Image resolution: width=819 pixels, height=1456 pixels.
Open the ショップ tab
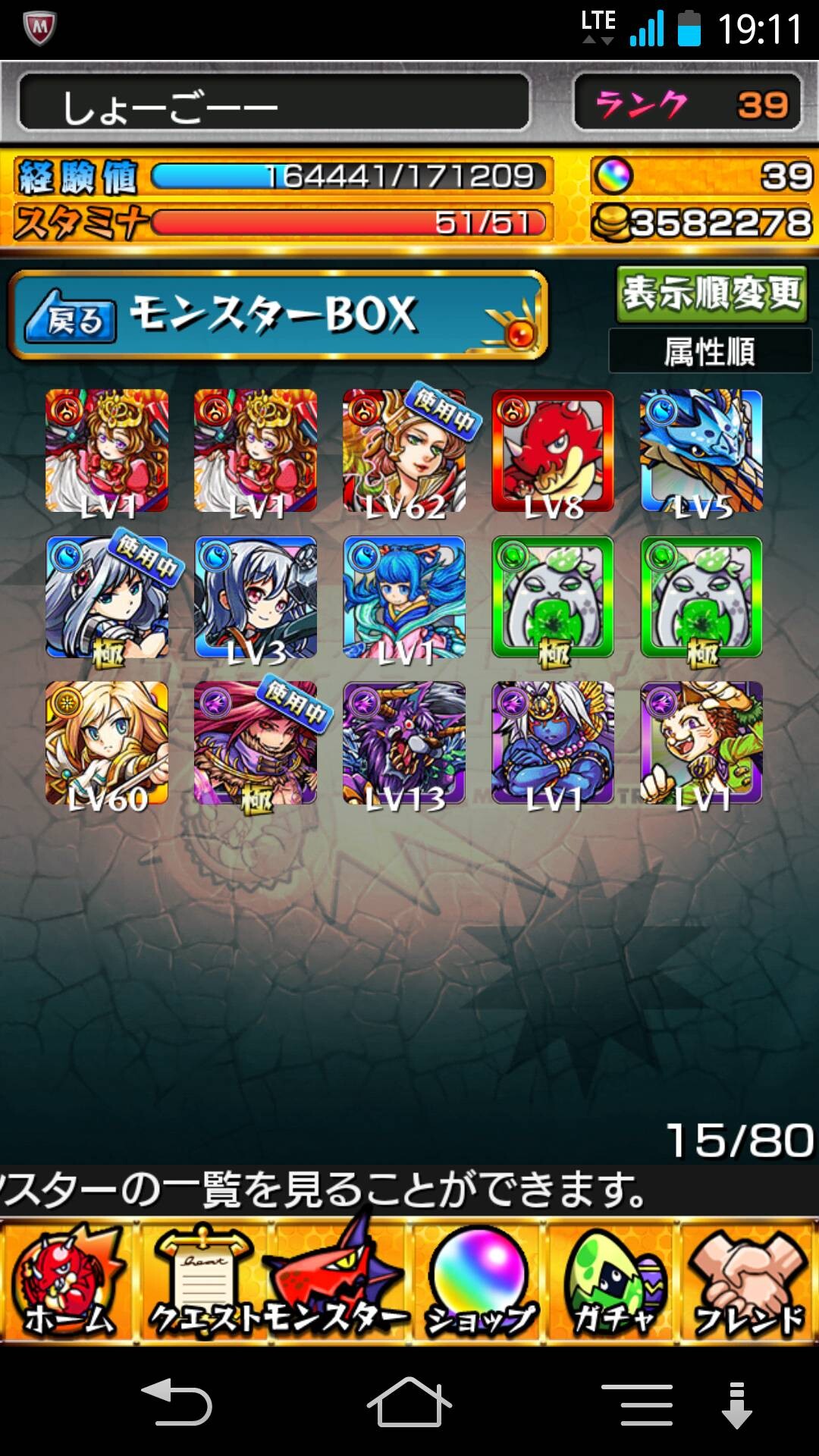(479, 1282)
